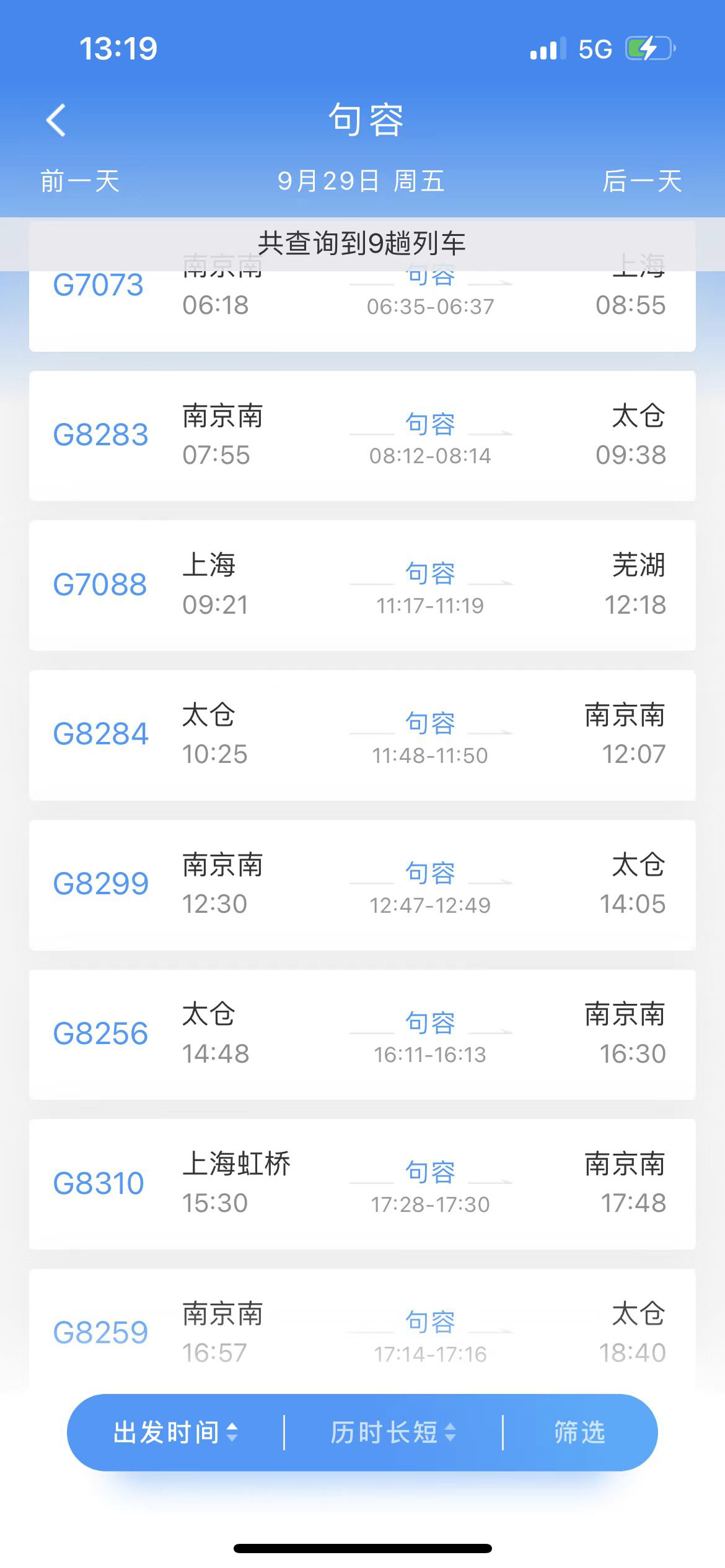
Task: Open train G8283 from 南京南 to 太仓
Action: (362, 436)
